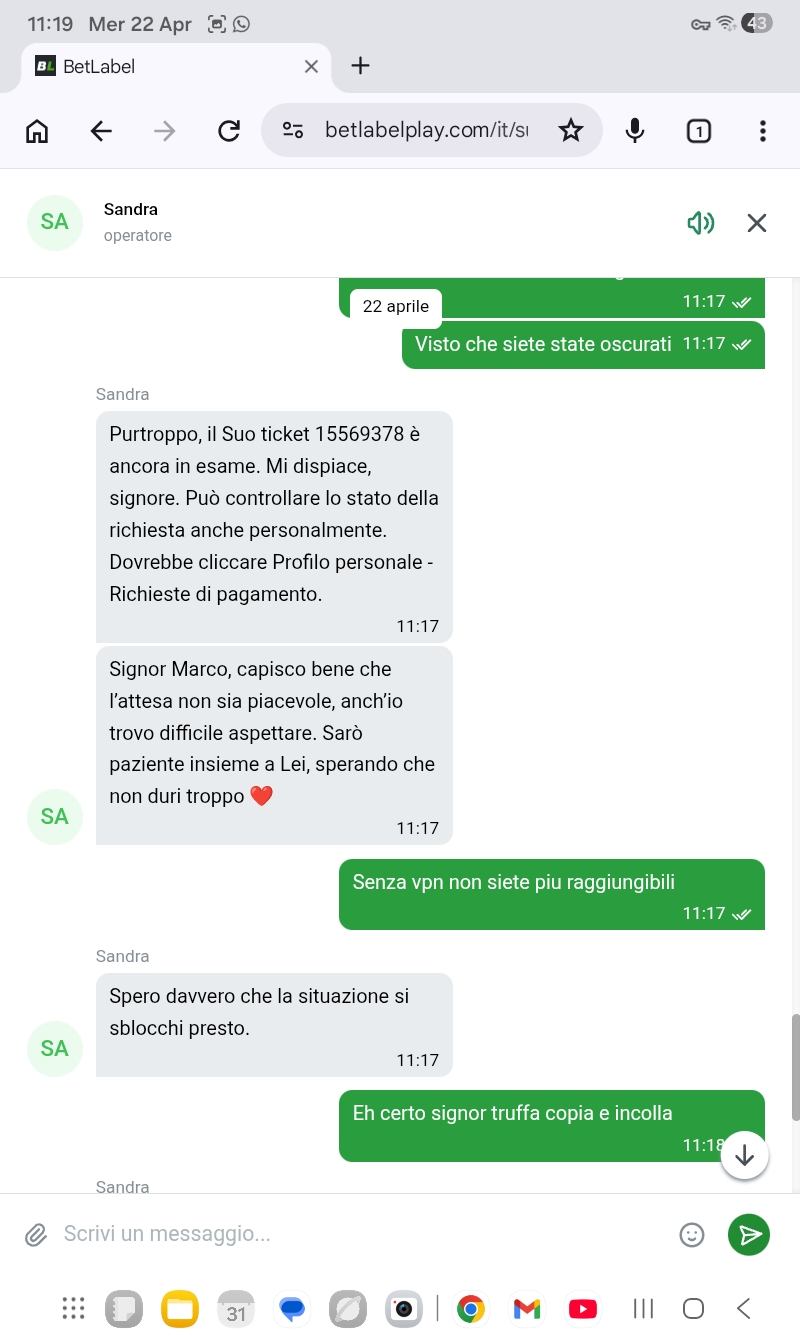Close the BetLabel browser tab
The height and width of the screenshot is (1340, 800).
click(x=311, y=66)
